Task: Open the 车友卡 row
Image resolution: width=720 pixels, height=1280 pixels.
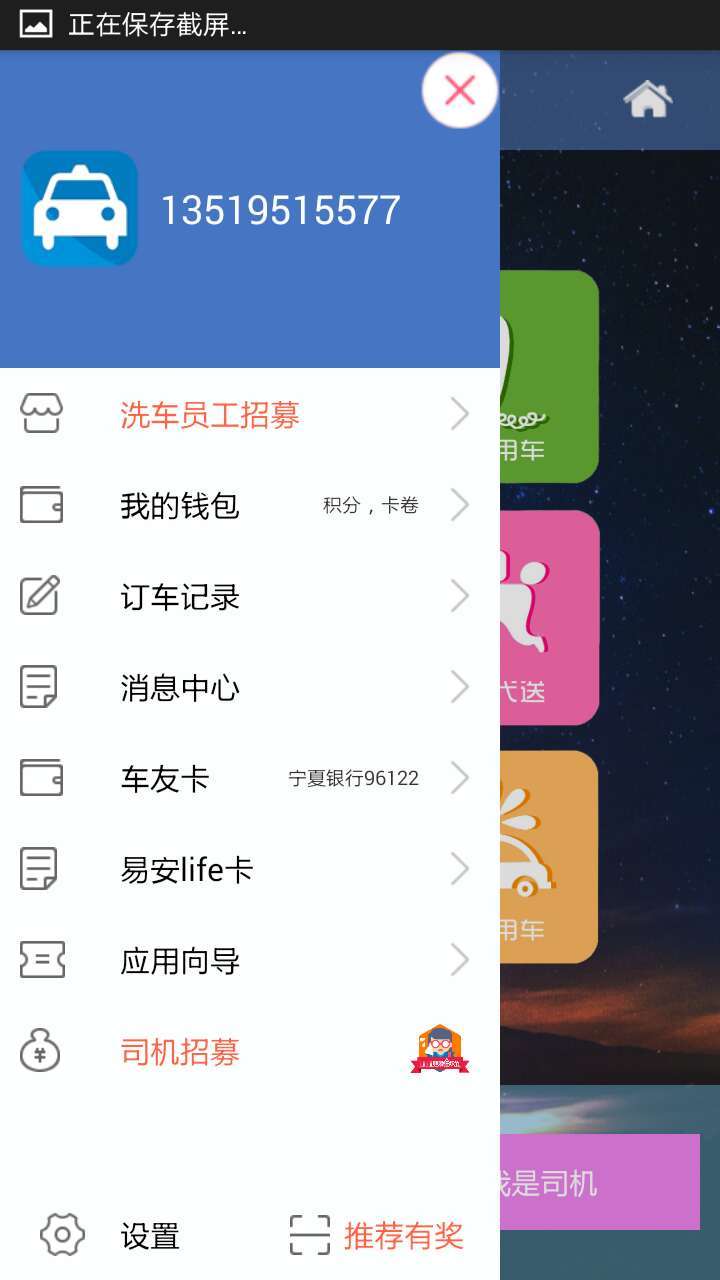Action: click(245, 778)
